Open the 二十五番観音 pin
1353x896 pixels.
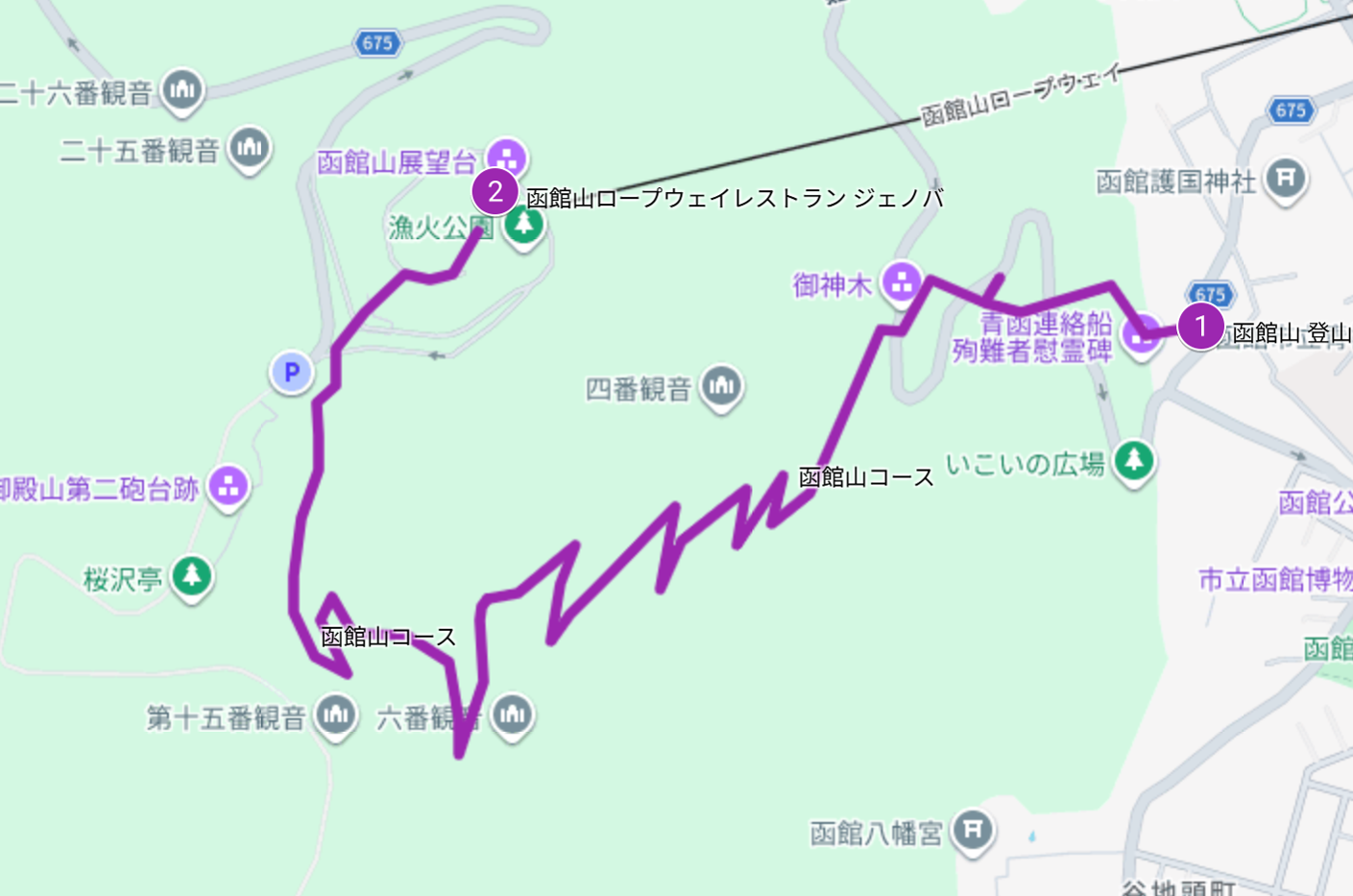pos(250,150)
